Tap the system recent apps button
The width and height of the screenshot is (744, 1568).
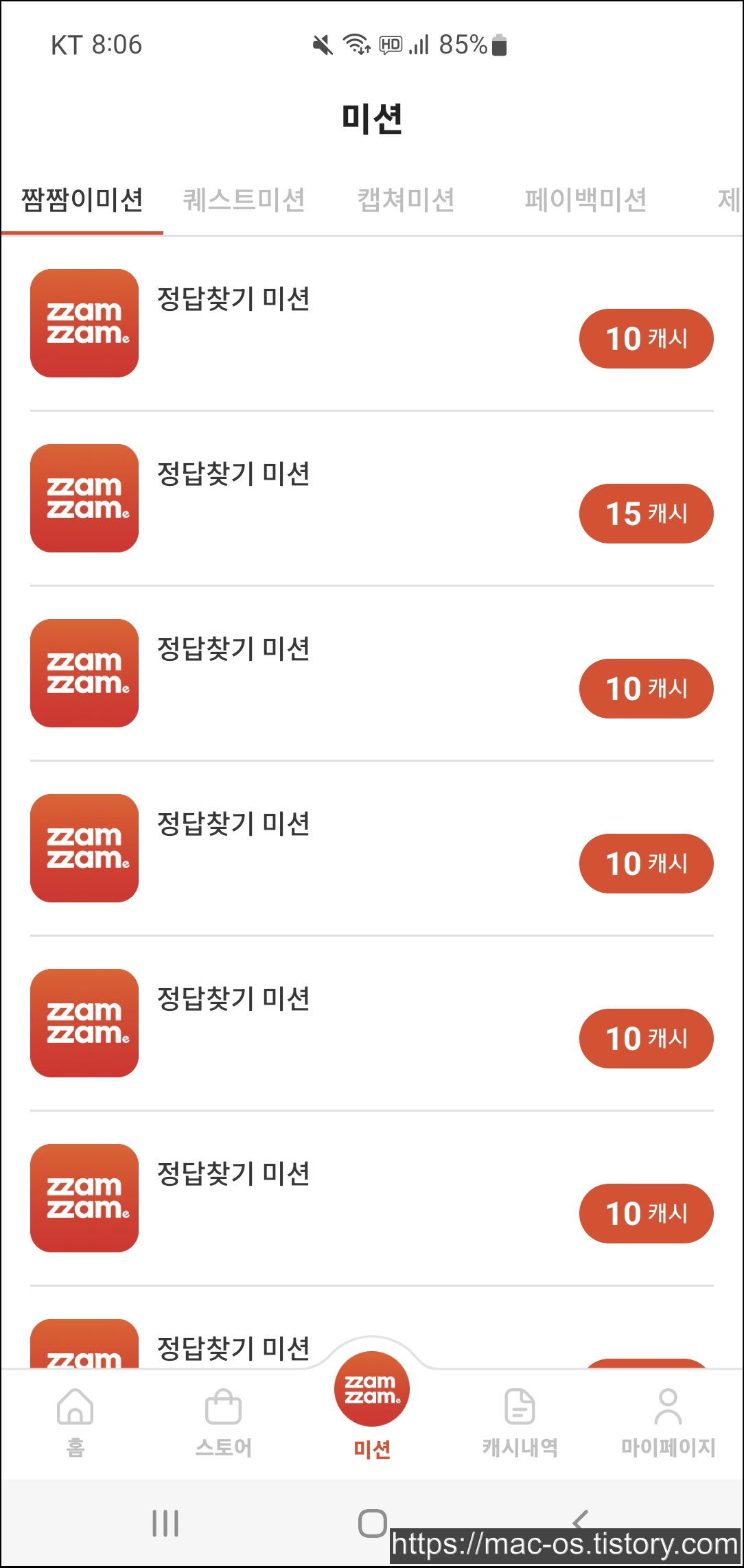click(x=165, y=1523)
